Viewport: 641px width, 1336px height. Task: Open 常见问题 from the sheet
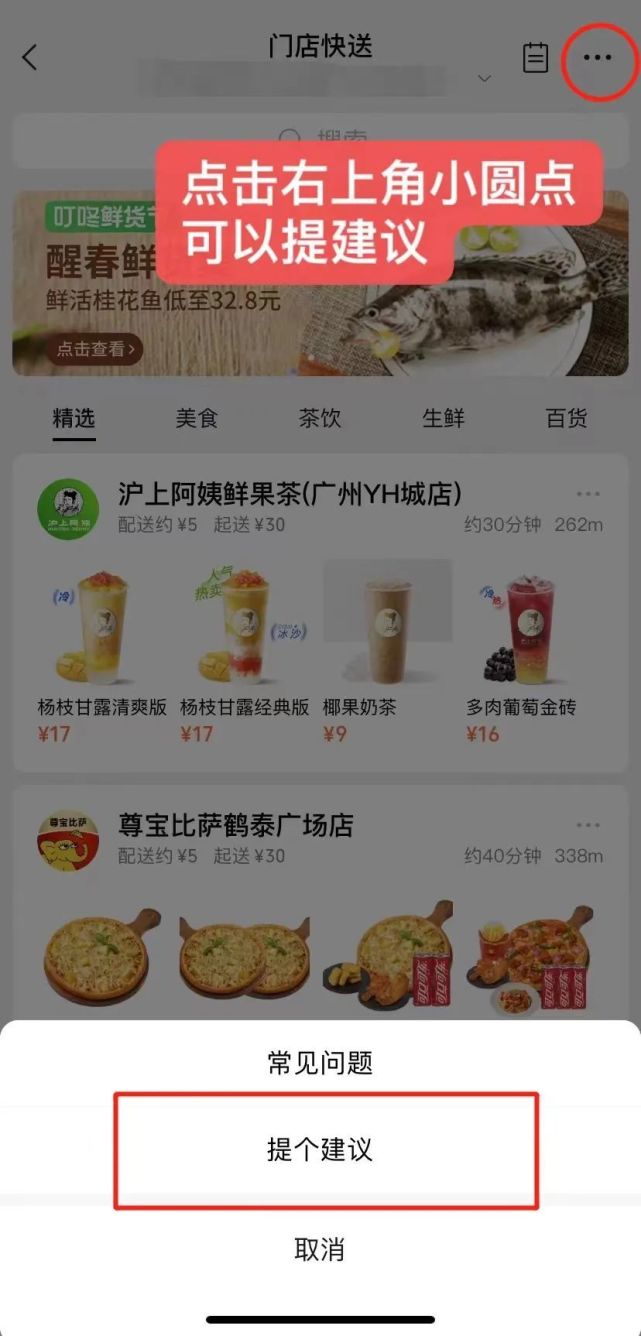click(x=320, y=1062)
